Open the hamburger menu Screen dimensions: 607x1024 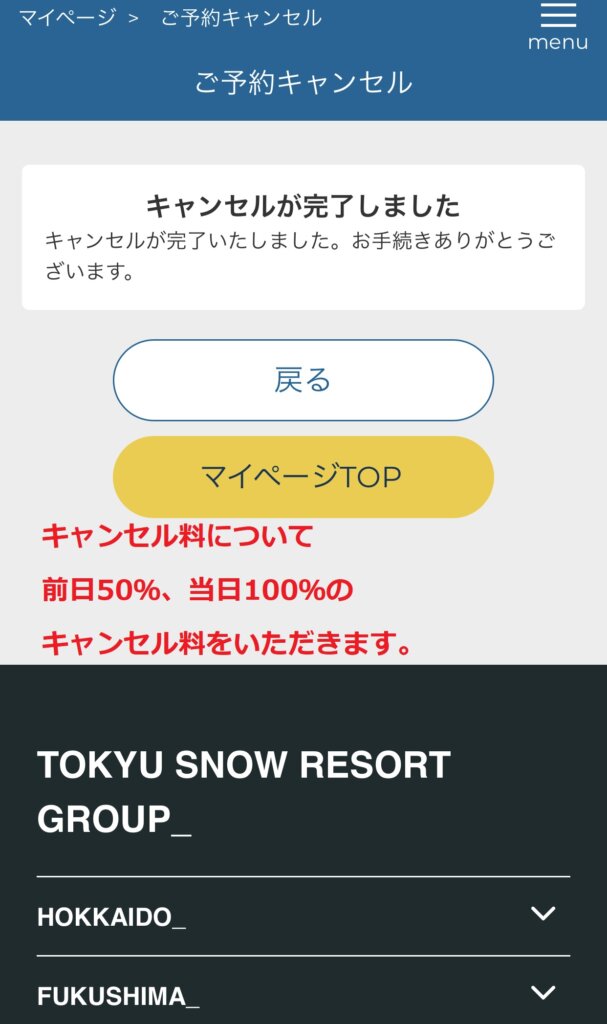[558, 26]
